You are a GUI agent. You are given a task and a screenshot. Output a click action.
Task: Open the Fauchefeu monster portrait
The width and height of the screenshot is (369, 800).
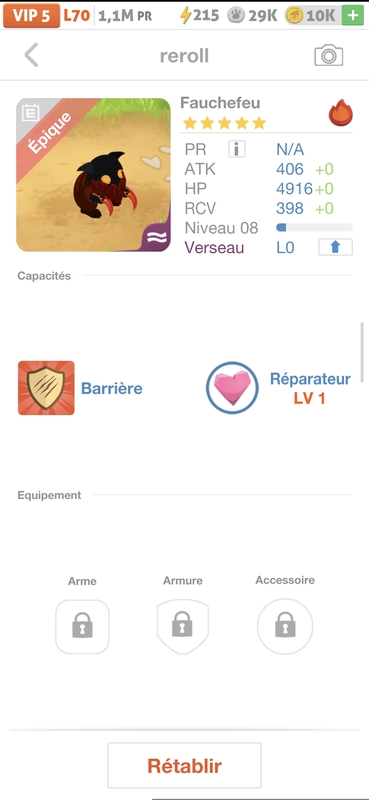click(x=93, y=174)
